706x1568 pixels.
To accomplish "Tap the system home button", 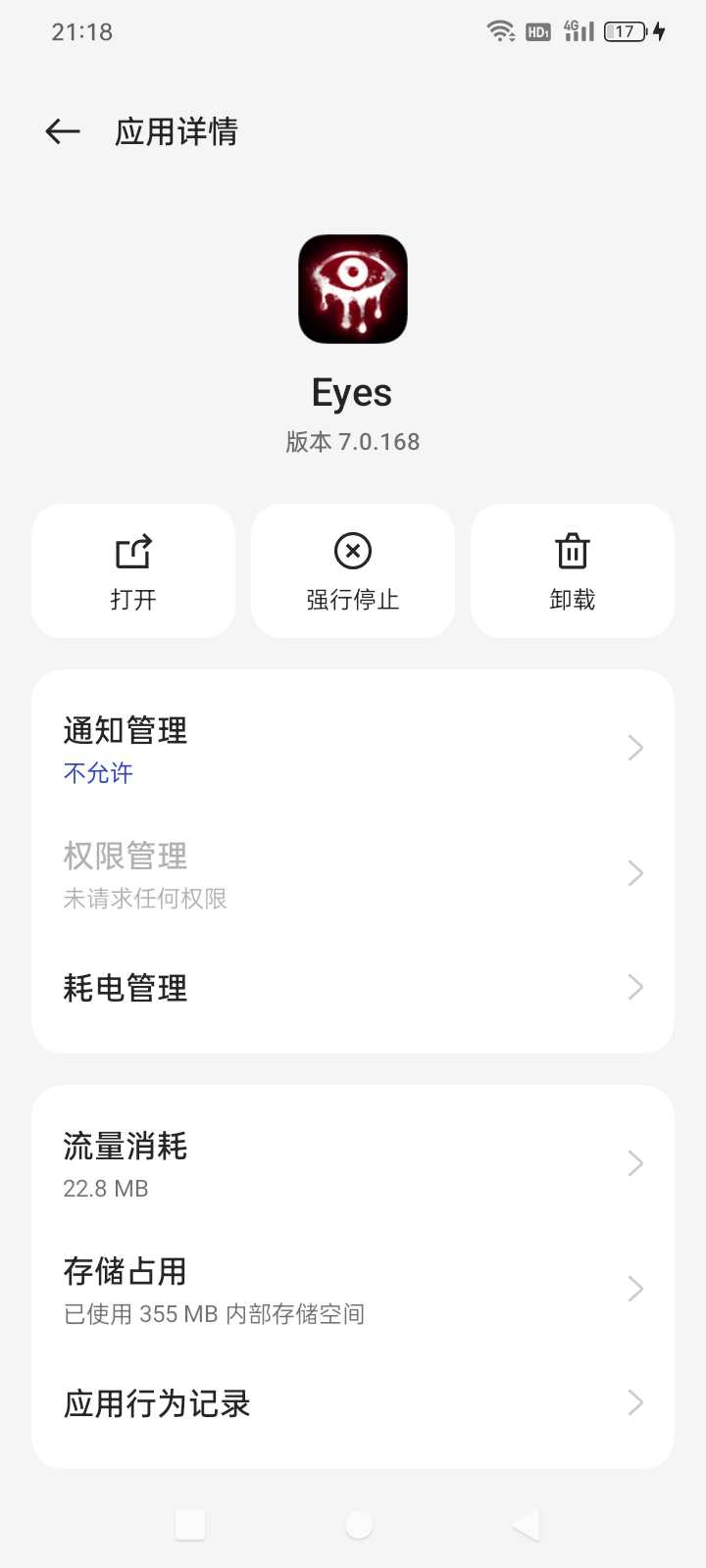I will (x=359, y=1525).
